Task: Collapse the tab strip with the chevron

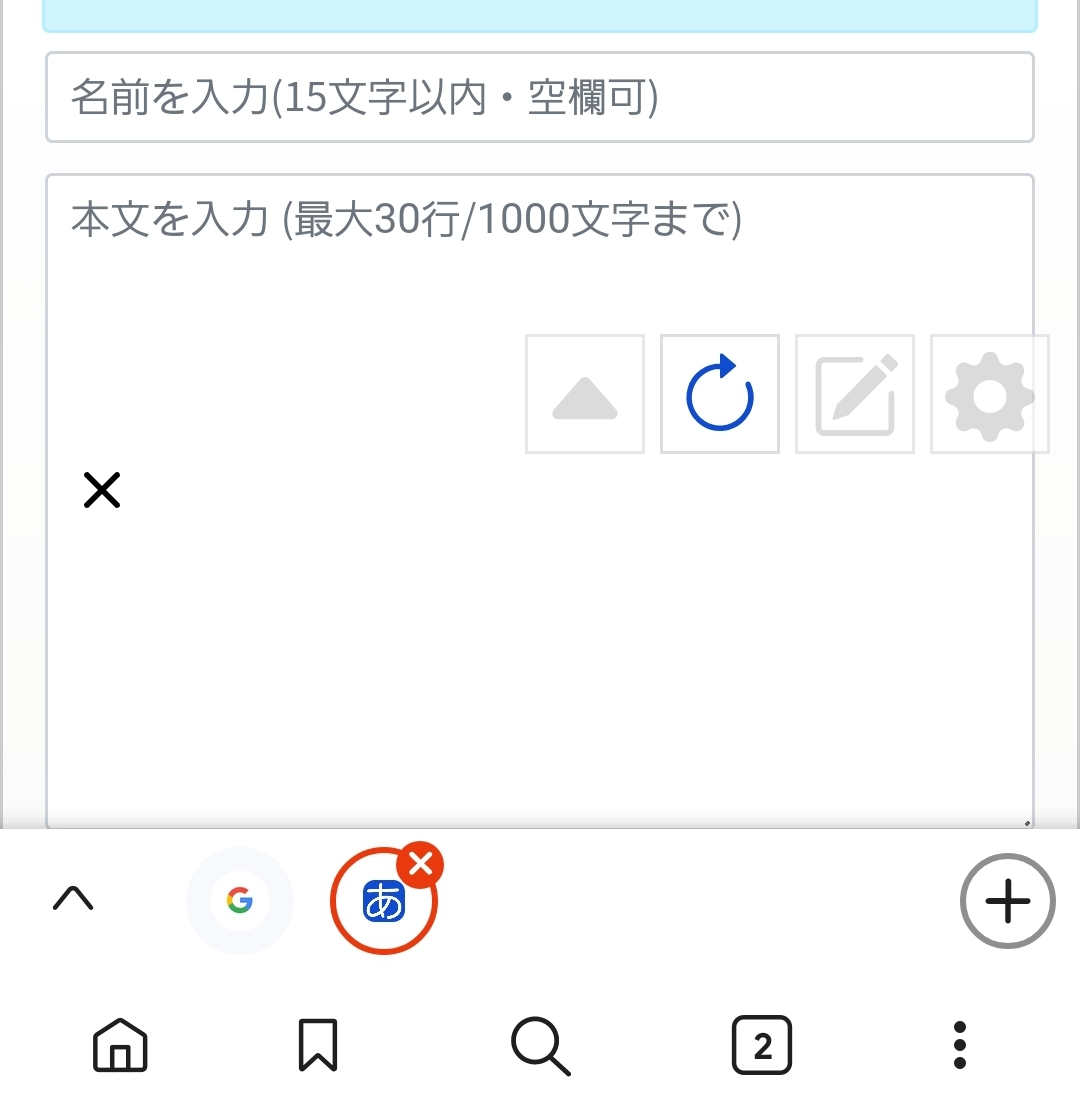Action: coord(73,899)
